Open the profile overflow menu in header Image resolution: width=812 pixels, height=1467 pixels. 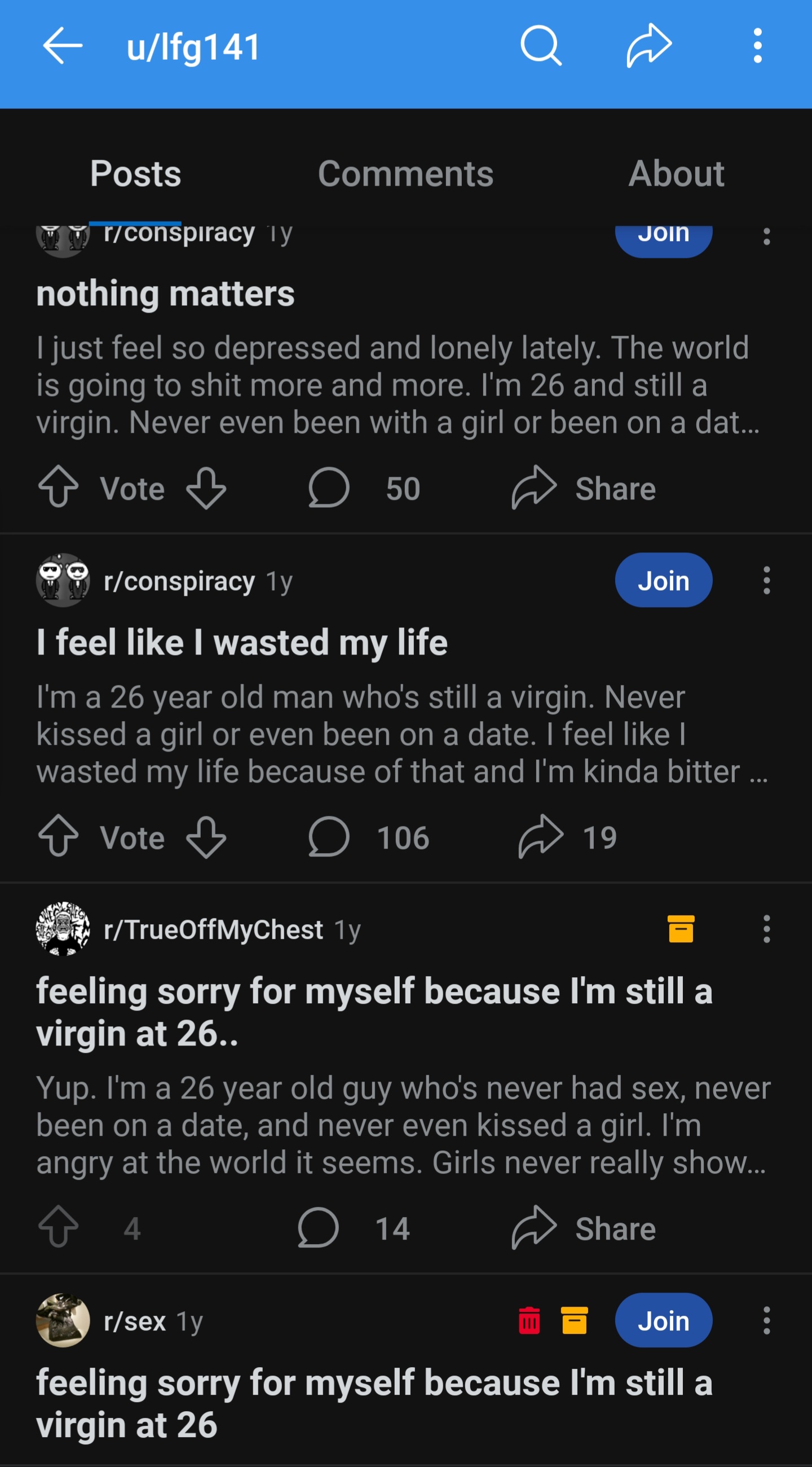(757, 46)
